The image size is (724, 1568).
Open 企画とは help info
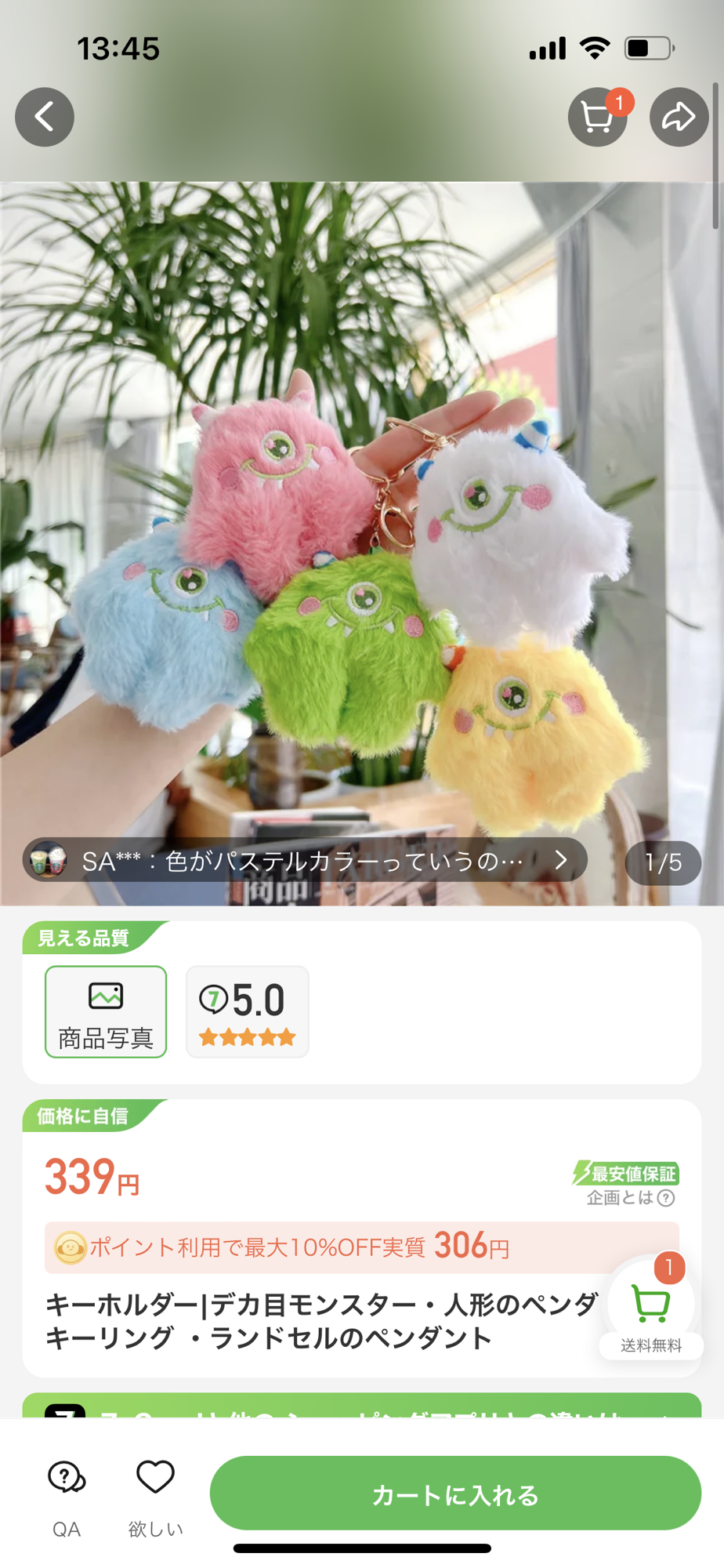631,1198
